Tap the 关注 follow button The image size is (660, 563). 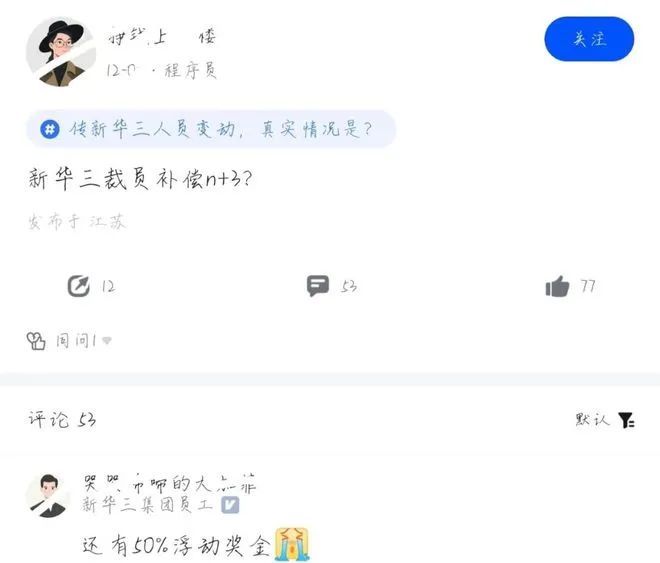click(588, 39)
